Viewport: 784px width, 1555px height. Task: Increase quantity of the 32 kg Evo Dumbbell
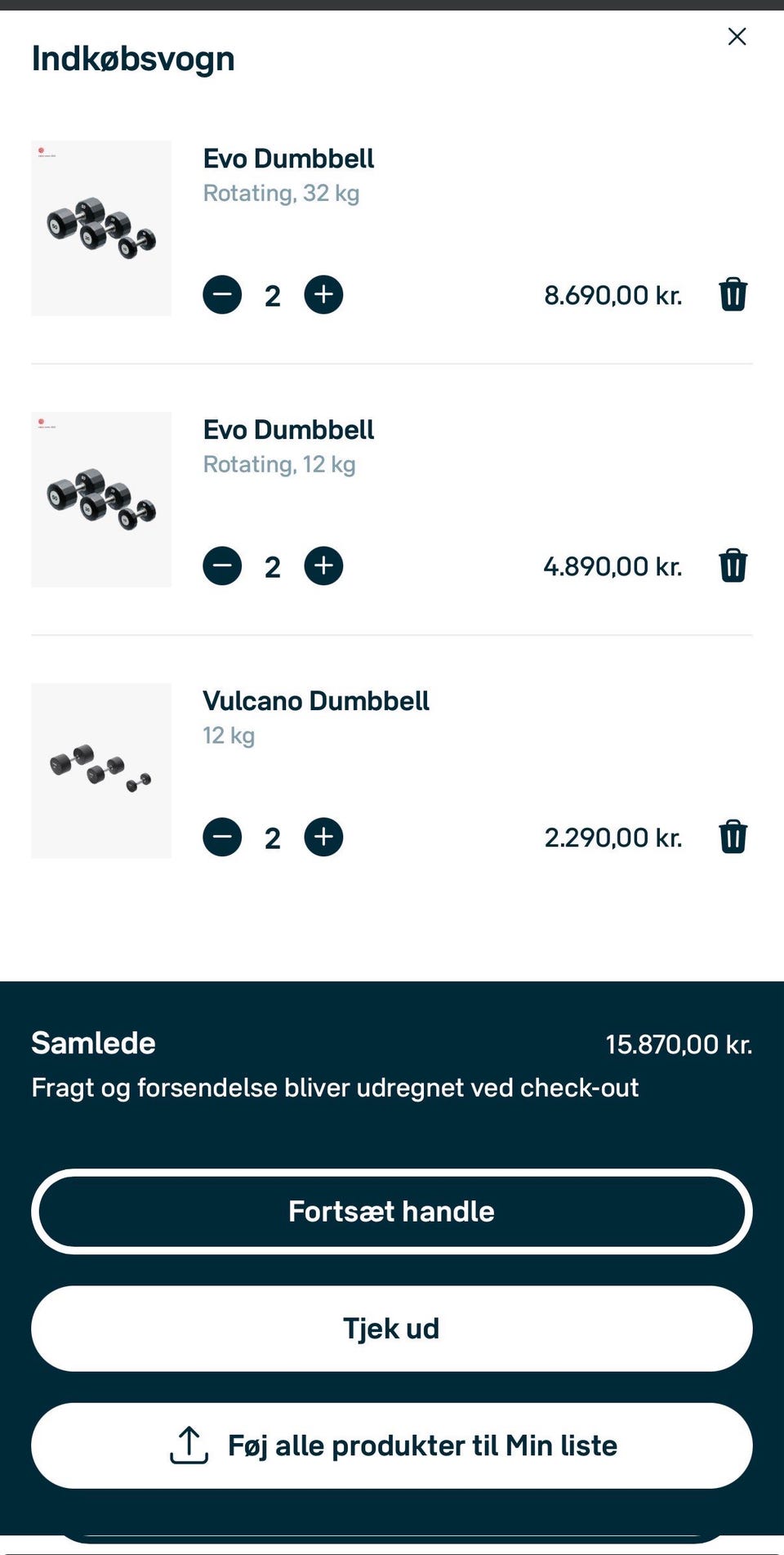coord(323,295)
